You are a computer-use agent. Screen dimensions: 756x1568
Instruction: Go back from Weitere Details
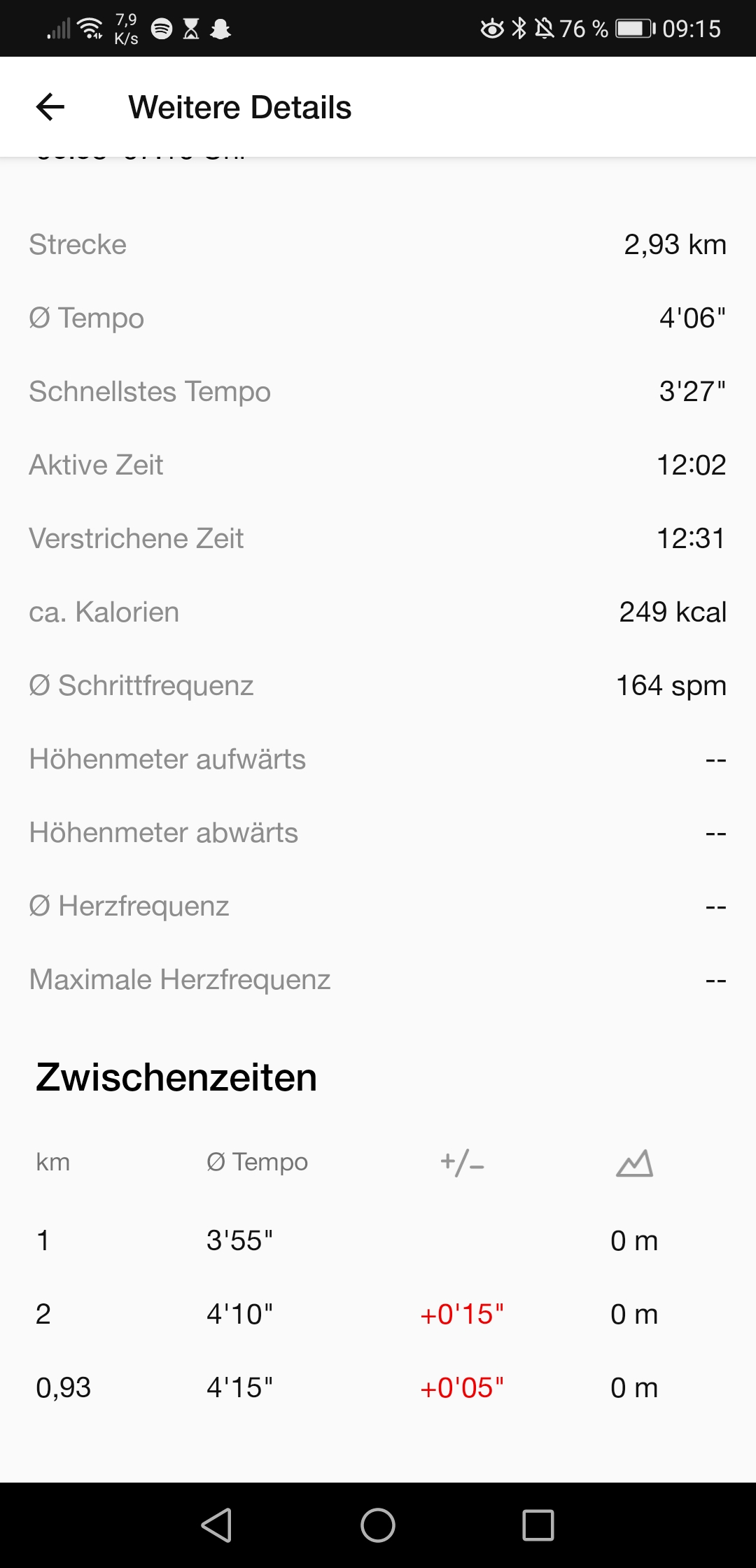click(50, 107)
